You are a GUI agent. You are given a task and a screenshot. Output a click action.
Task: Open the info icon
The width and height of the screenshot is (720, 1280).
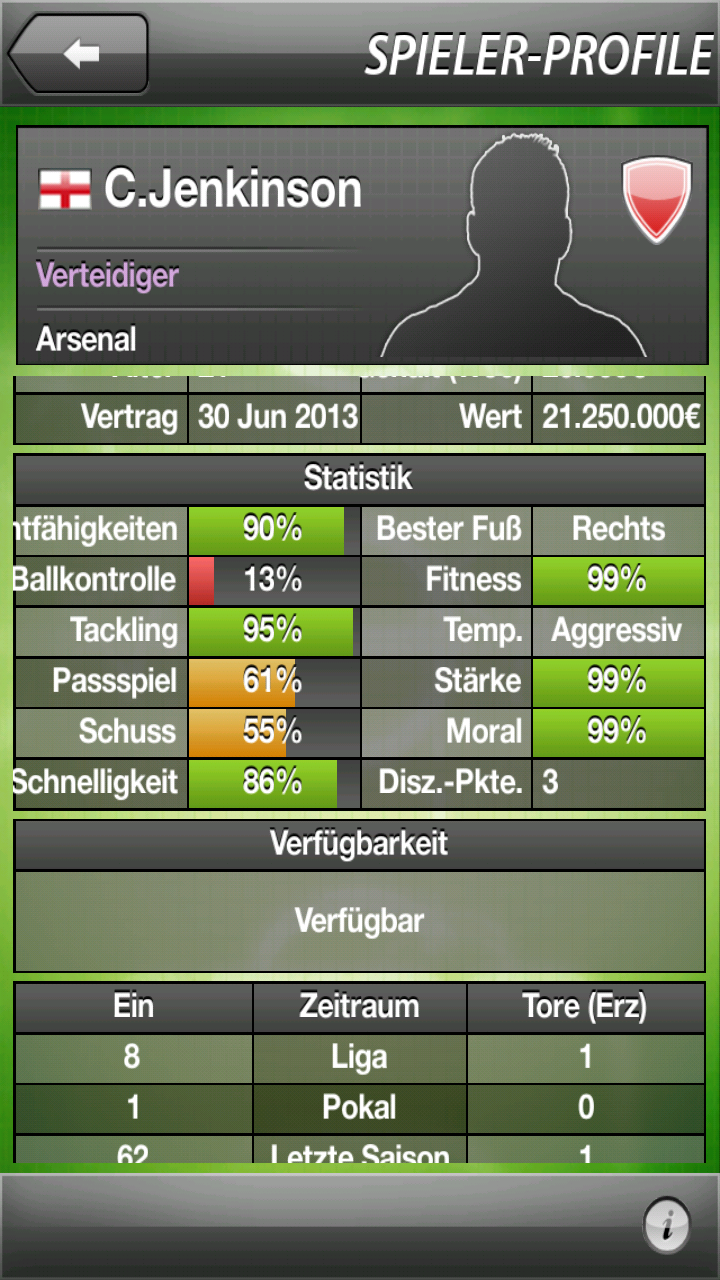pos(667,1223)
